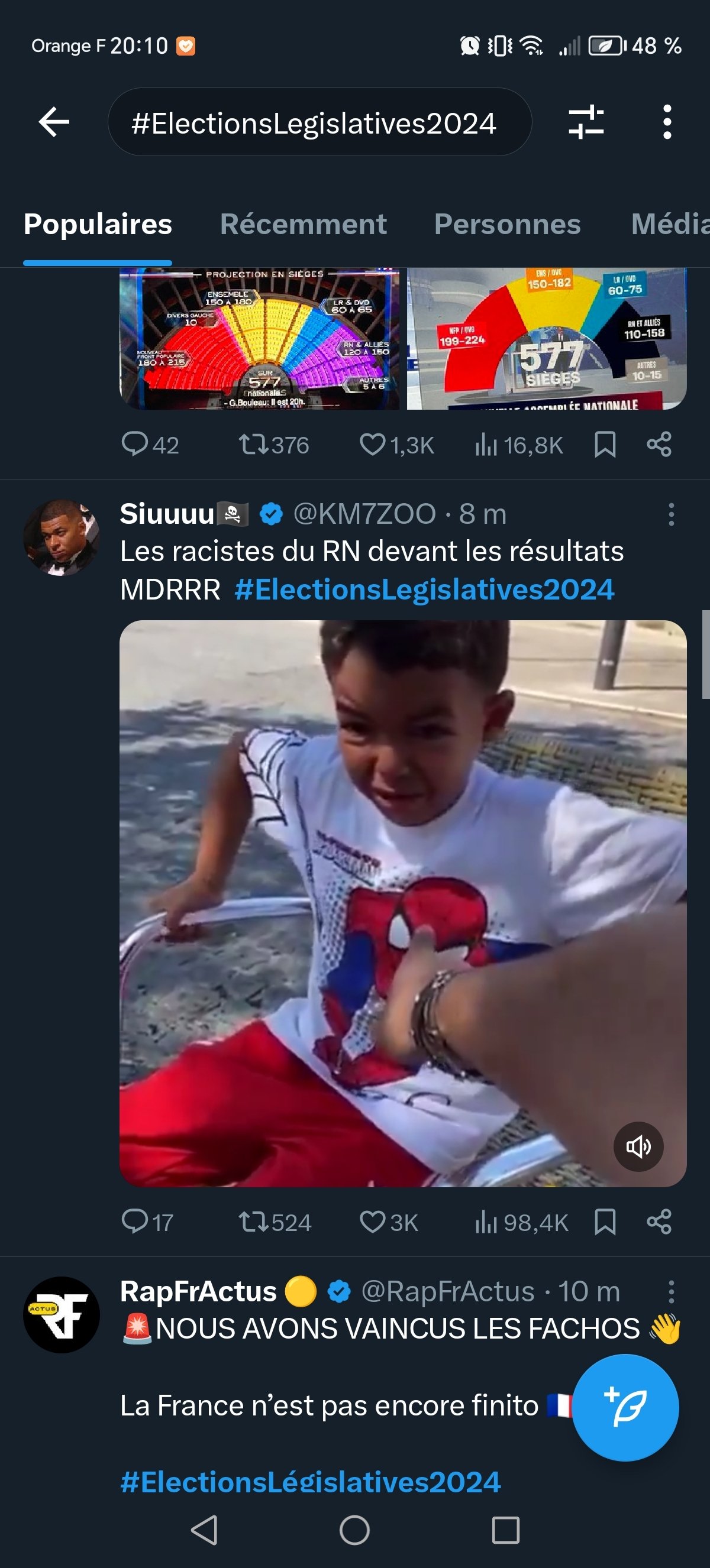This screenshot has height=1568, width=710.
Task: Share the Siuuuu post
Action: pyautogui.click(x=659, y=1222)
